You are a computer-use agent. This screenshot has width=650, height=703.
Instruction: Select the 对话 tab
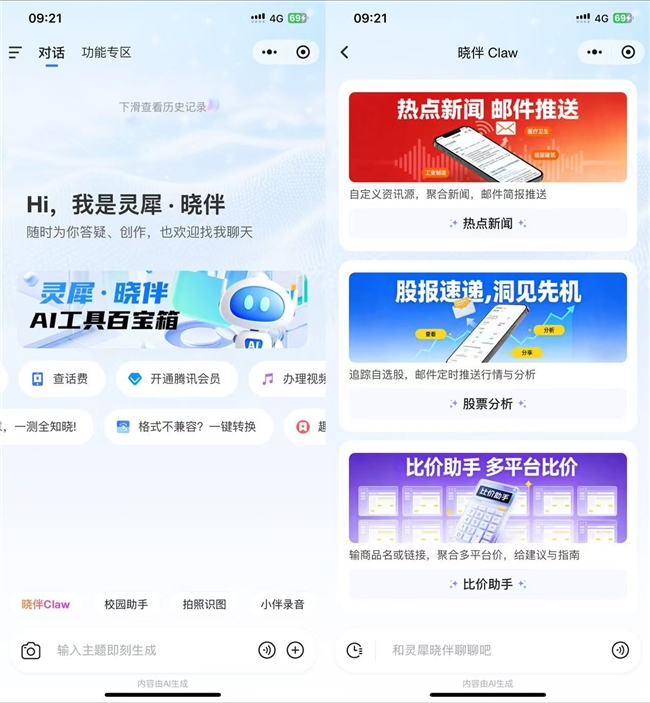click(x=52, y=53)
